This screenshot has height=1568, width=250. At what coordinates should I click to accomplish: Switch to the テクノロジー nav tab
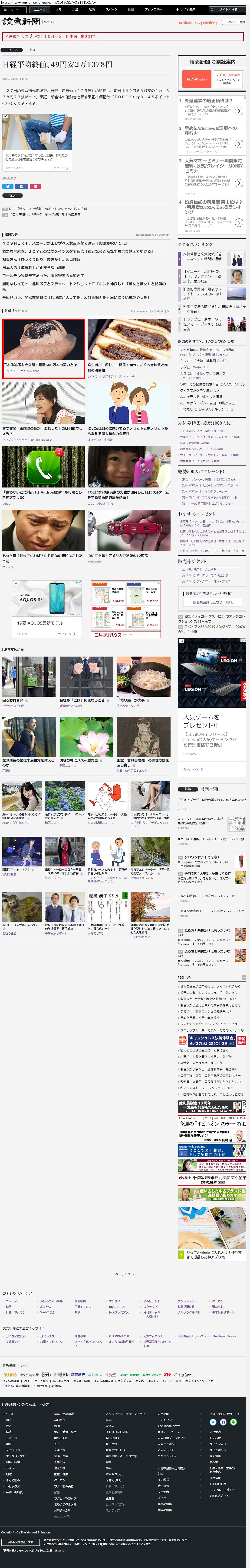(x=152, y=10)
